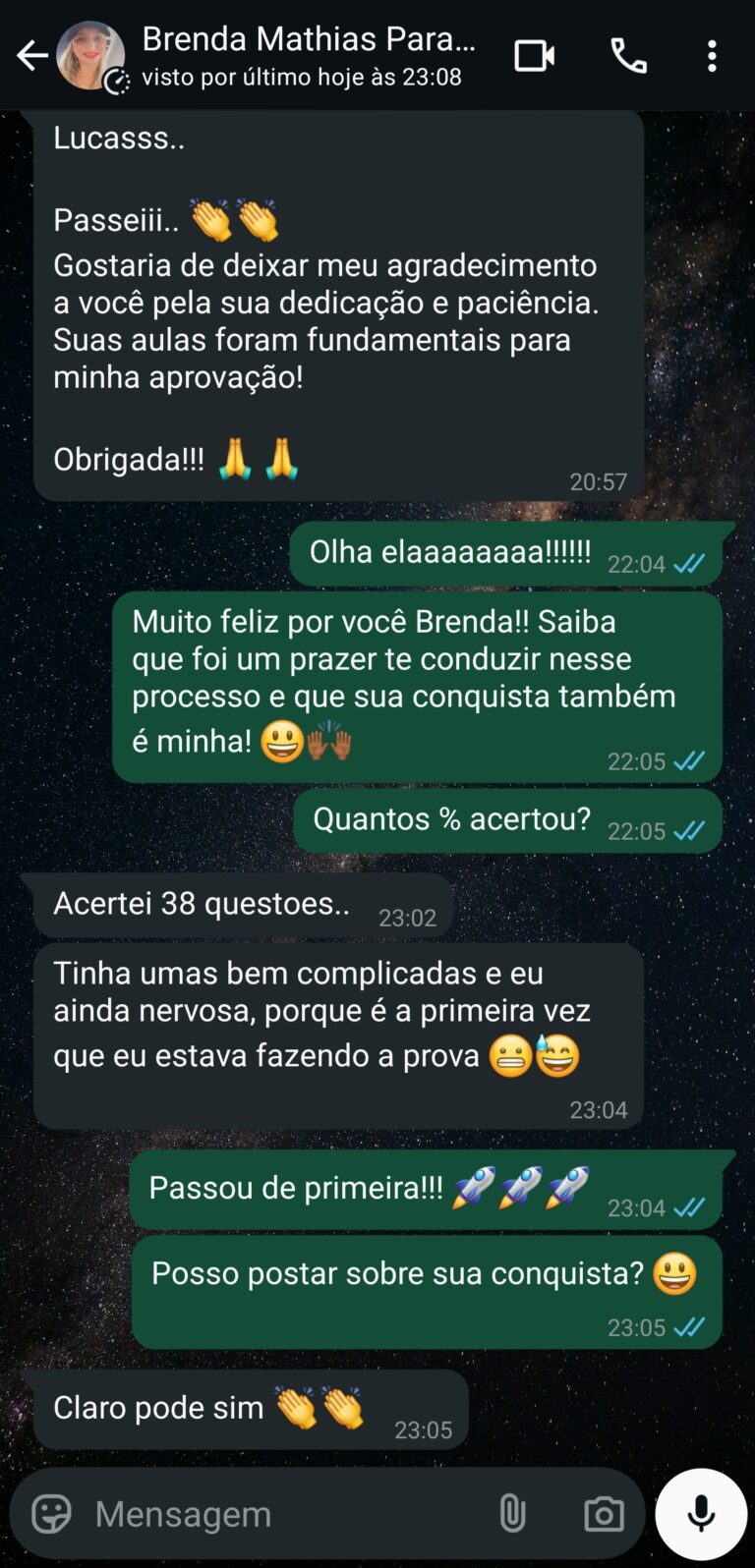Open the camera to send a photo
This screenshot has width=755, height=1568.
pos(604,1513)
